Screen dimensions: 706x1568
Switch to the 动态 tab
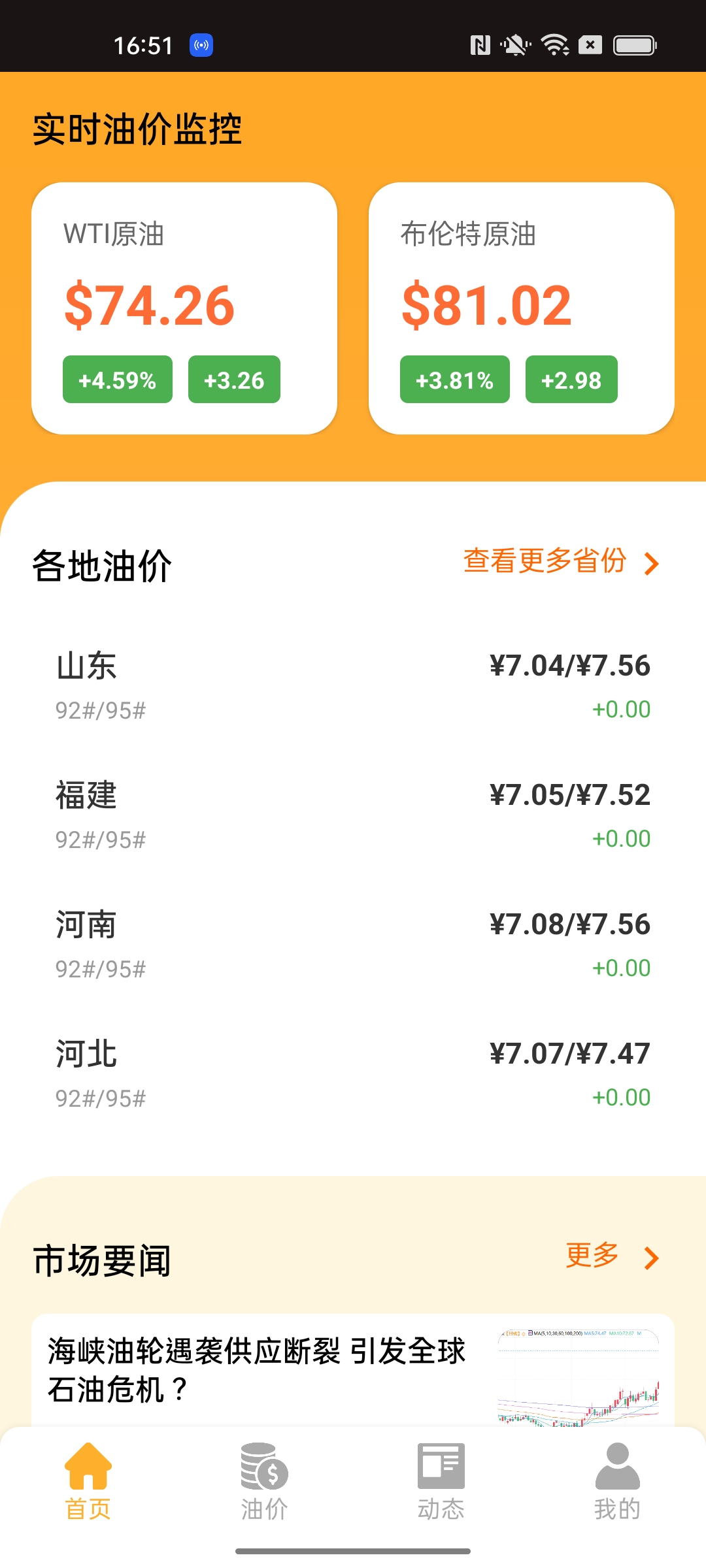440,1496
